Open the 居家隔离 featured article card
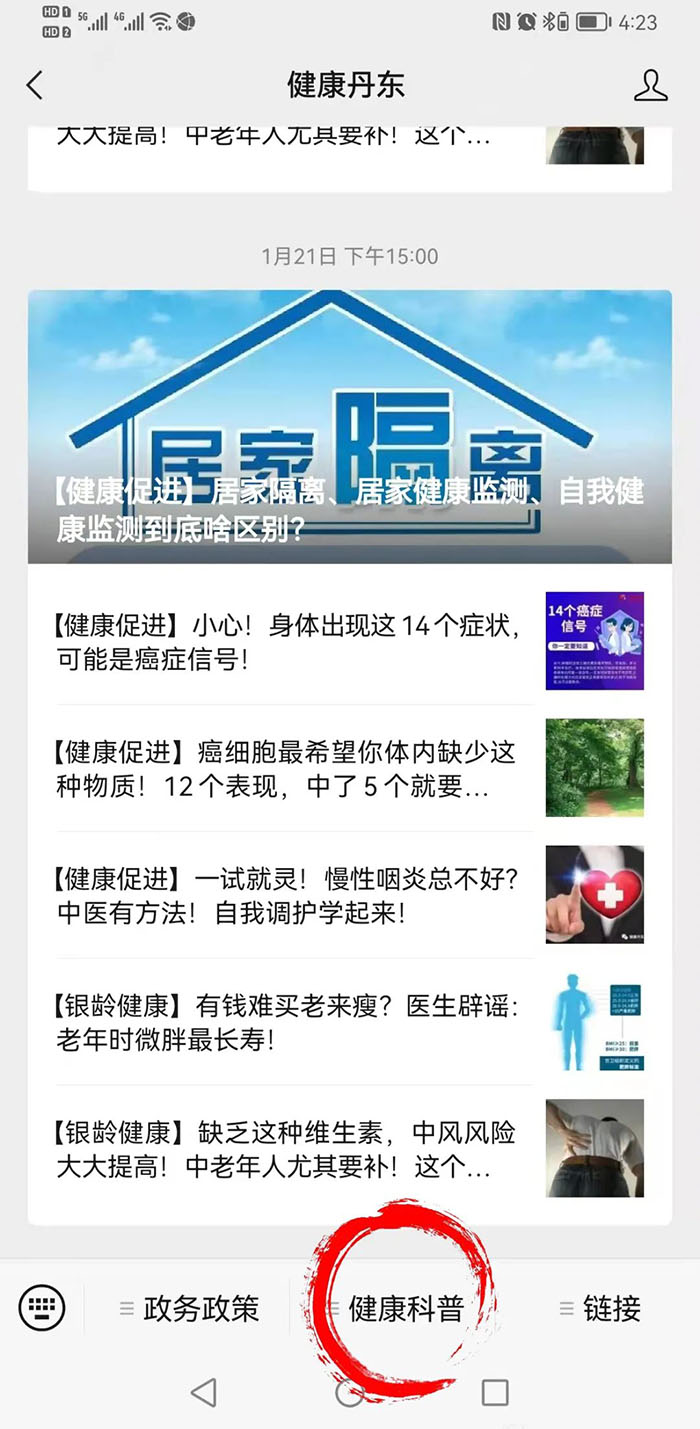 (349, 427)
